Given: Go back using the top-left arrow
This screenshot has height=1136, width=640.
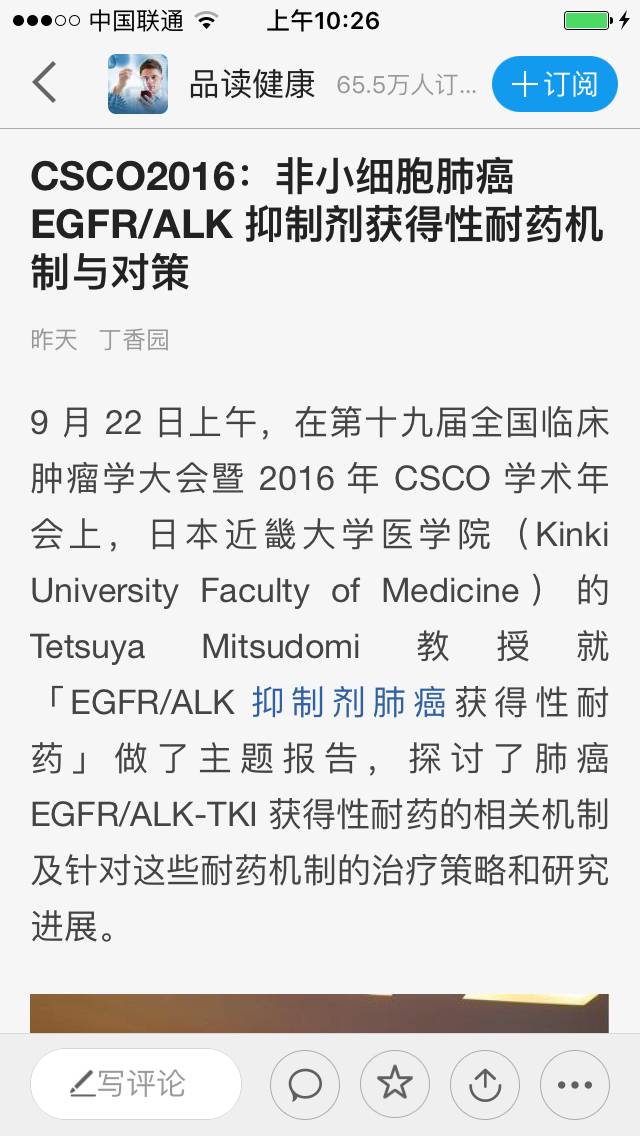Looking at the screenshot, I should [45, 83].
